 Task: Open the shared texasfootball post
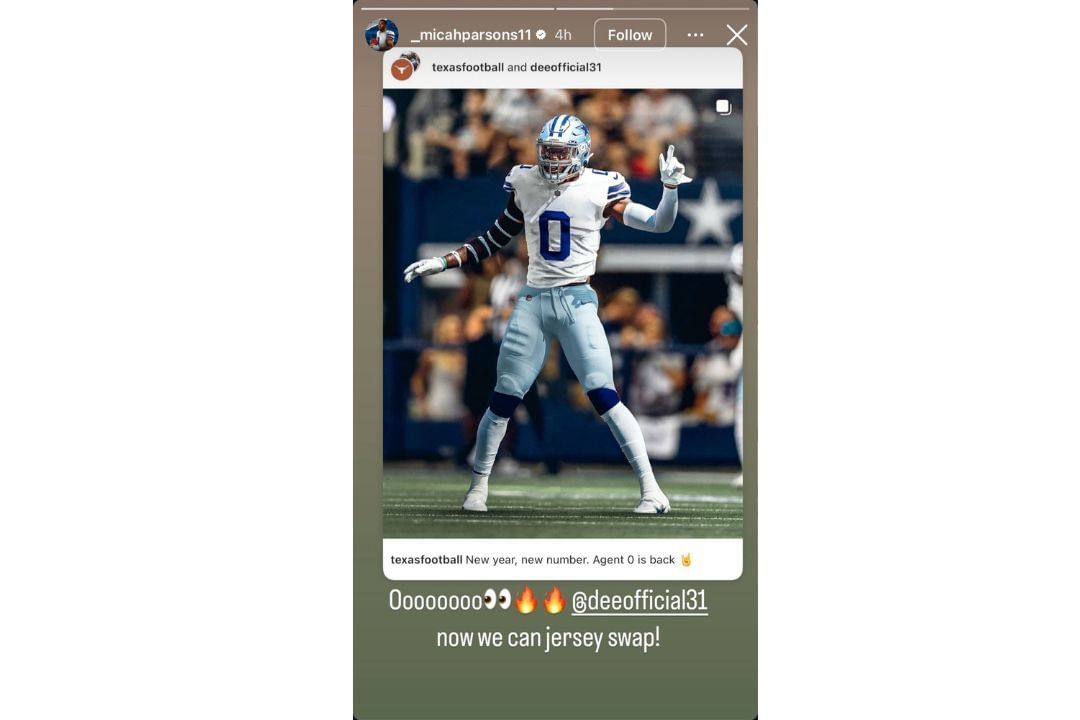pyautogui.click(x=562, y=313)
